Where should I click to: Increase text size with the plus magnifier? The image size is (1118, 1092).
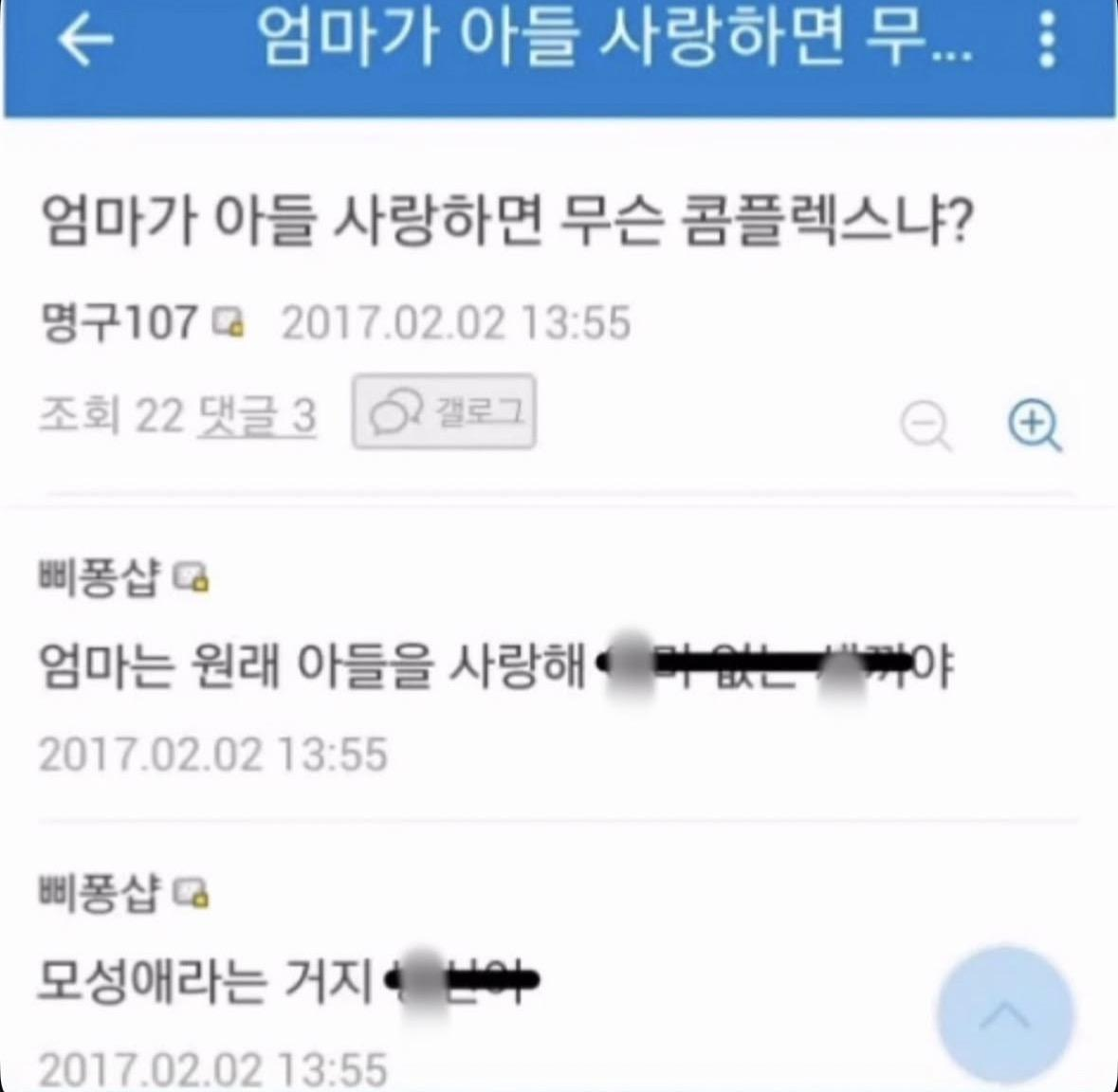point(1033,426)
